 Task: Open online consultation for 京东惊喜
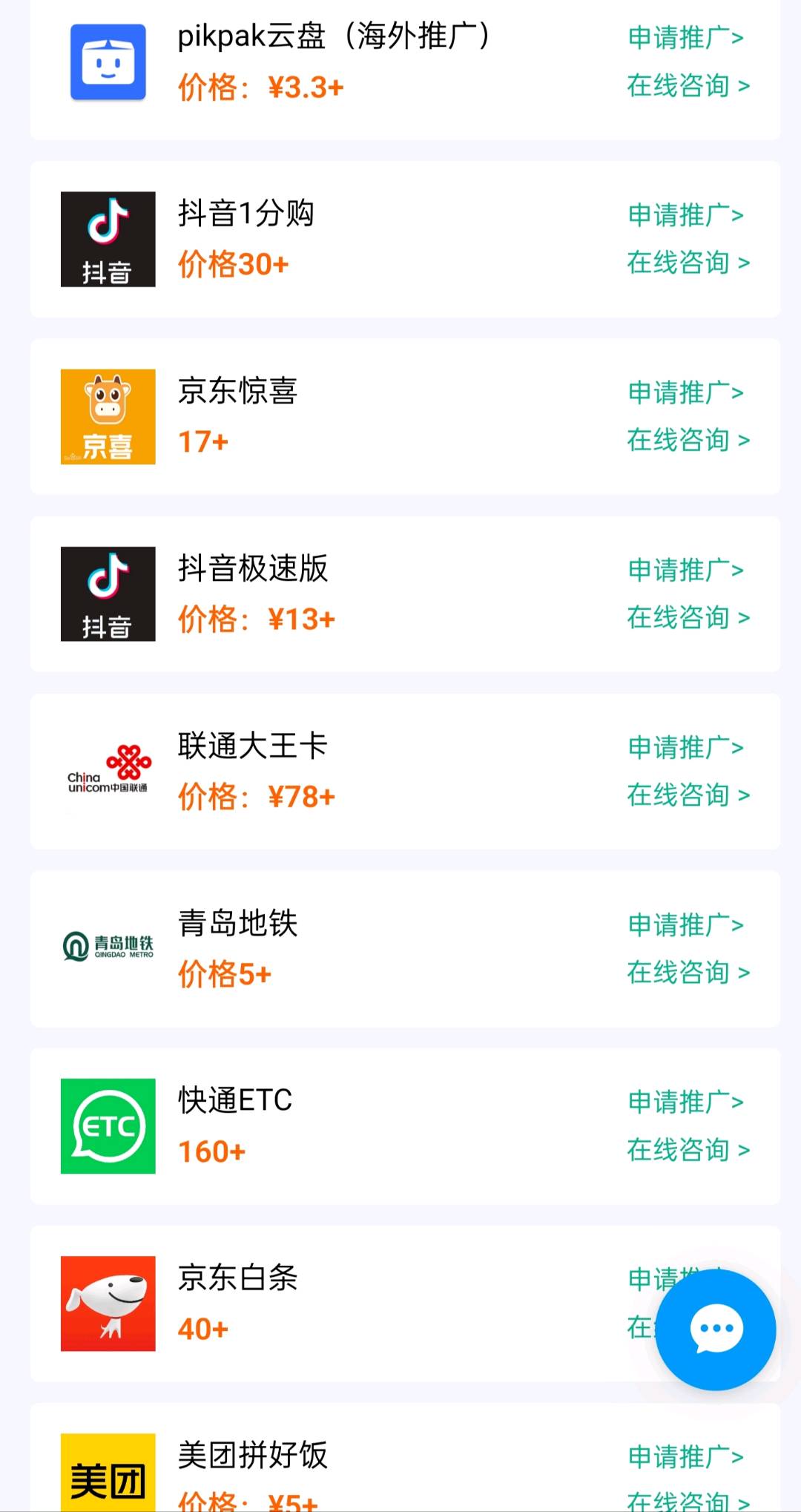click(x=688, y=439)
